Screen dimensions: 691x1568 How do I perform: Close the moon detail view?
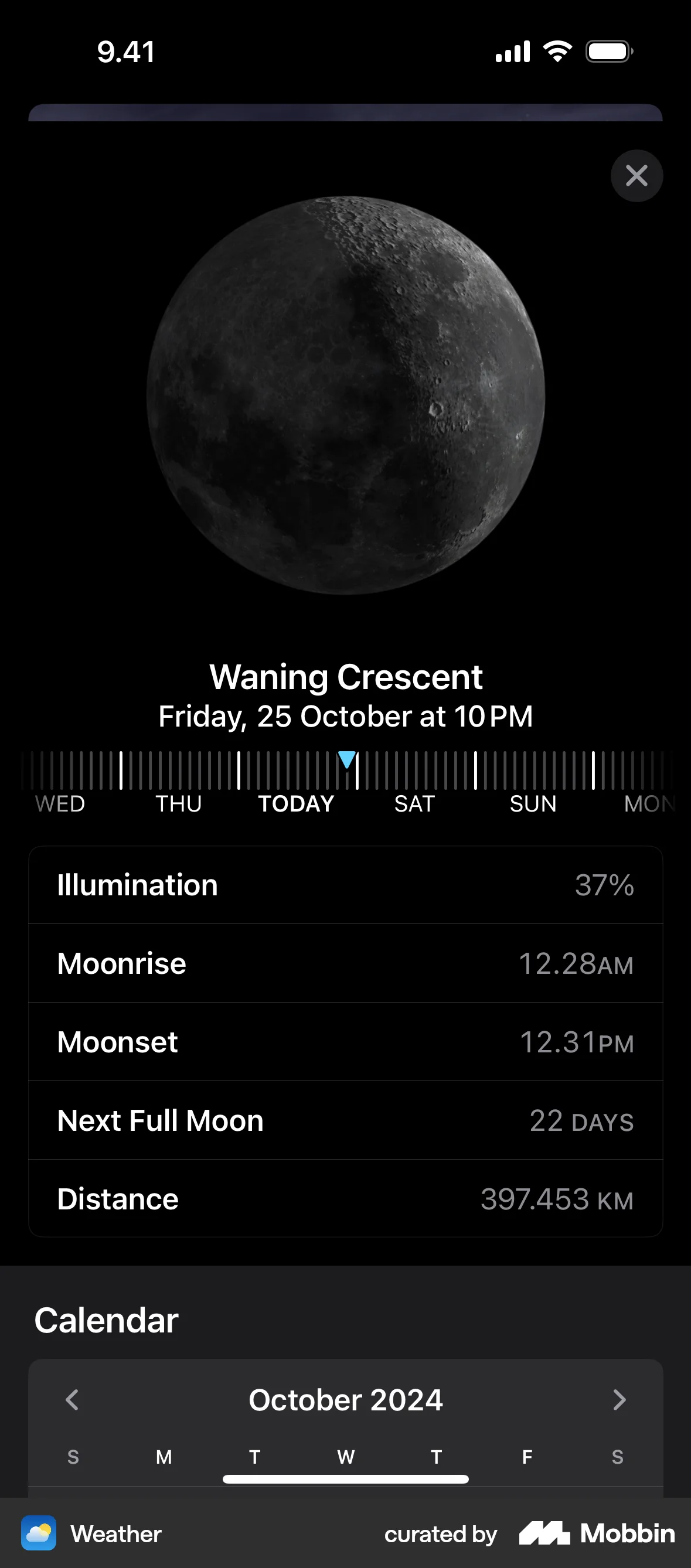(x=636, y=176)
